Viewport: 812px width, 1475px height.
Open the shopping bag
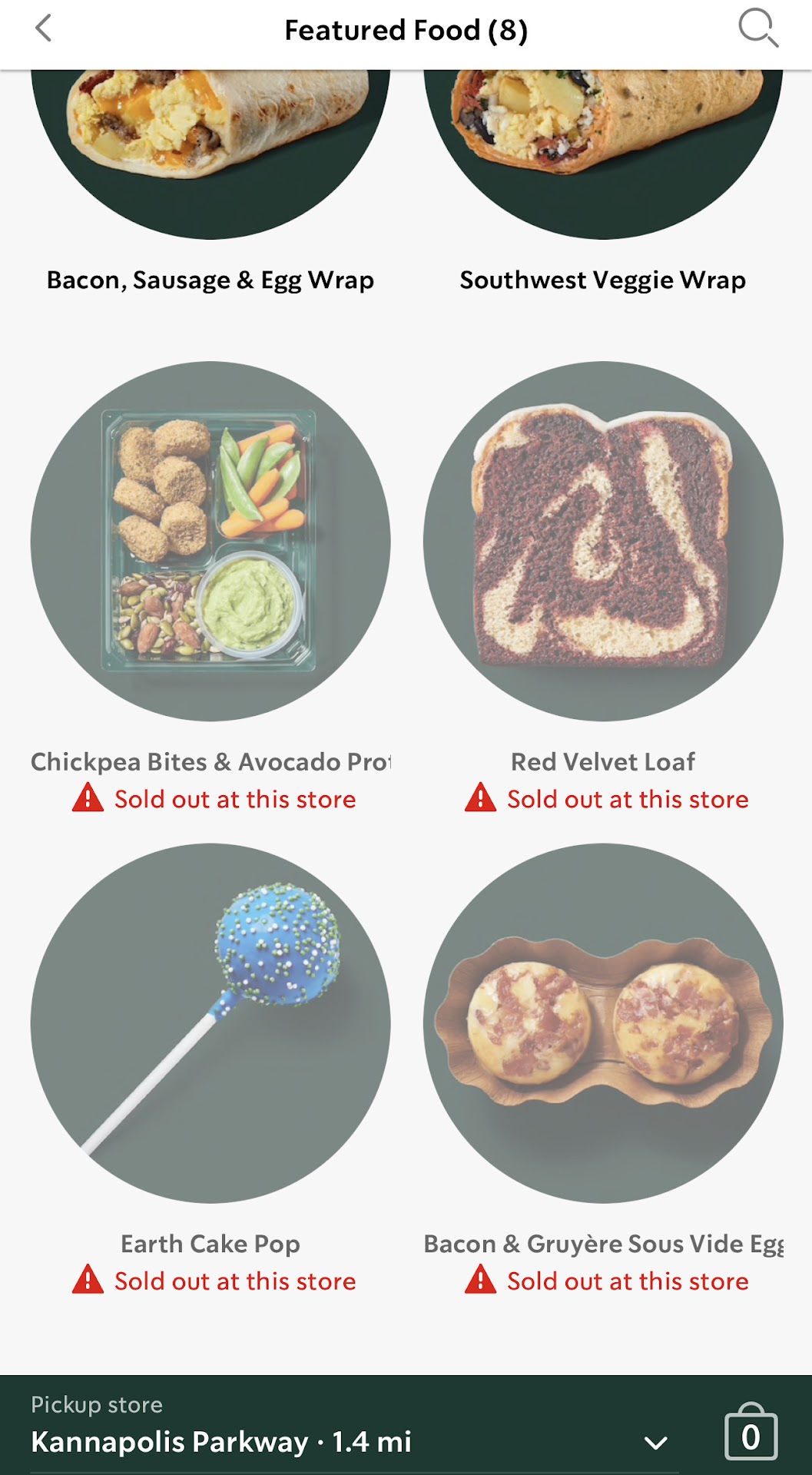click(751, 1434)
